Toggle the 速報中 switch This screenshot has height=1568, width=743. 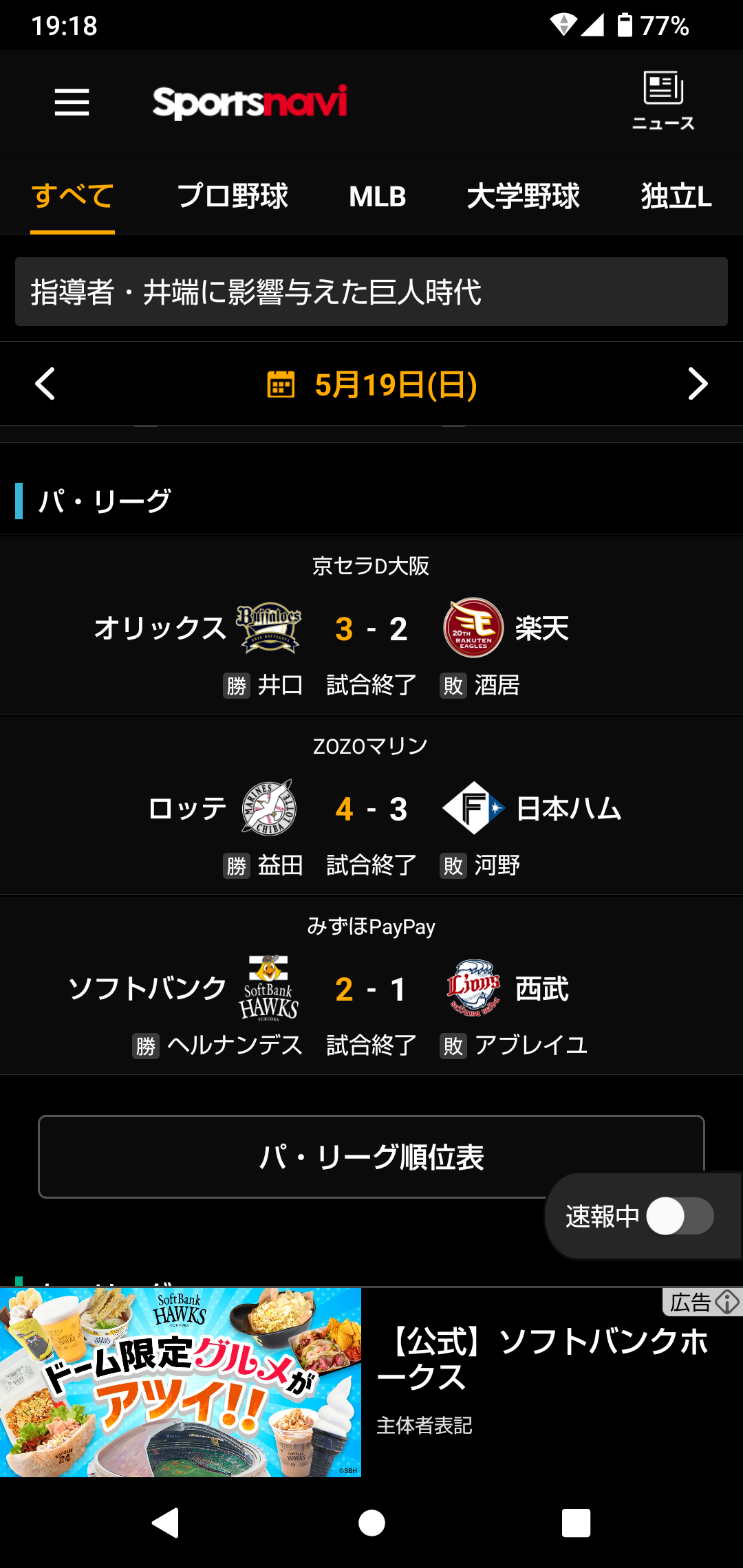(x=679, y=1216)
